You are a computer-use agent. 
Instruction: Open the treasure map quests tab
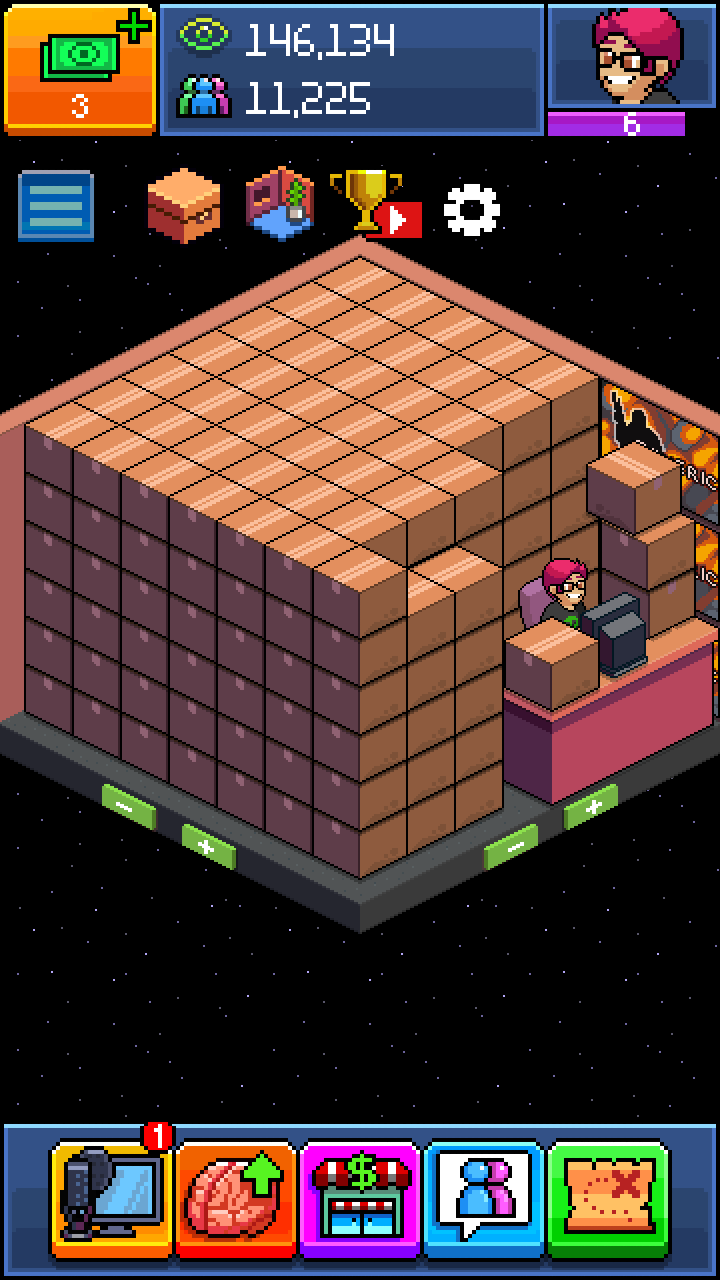tap(608, 1198)
